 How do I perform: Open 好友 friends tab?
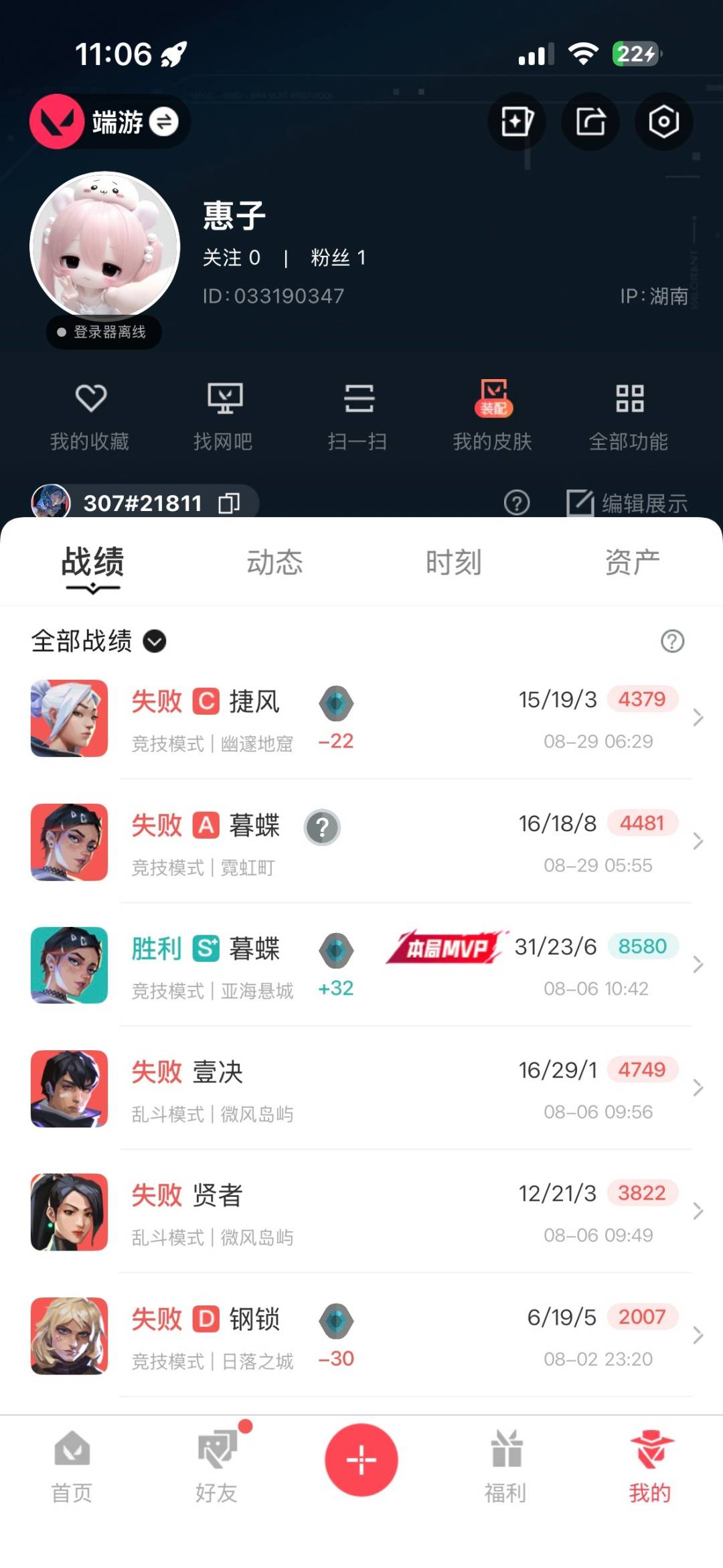(x=217, y=1466)
